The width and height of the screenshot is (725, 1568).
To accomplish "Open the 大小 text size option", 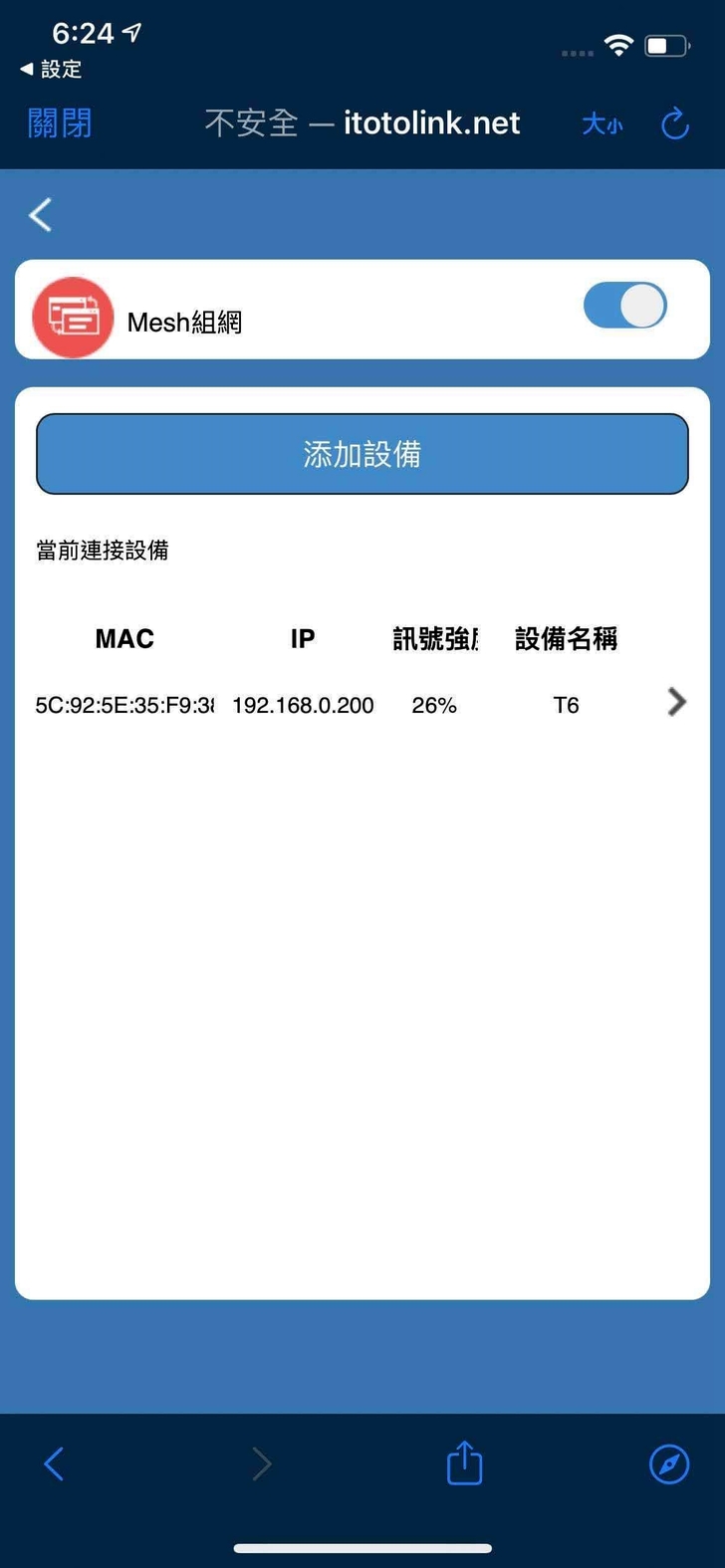I will pos(603,123).
